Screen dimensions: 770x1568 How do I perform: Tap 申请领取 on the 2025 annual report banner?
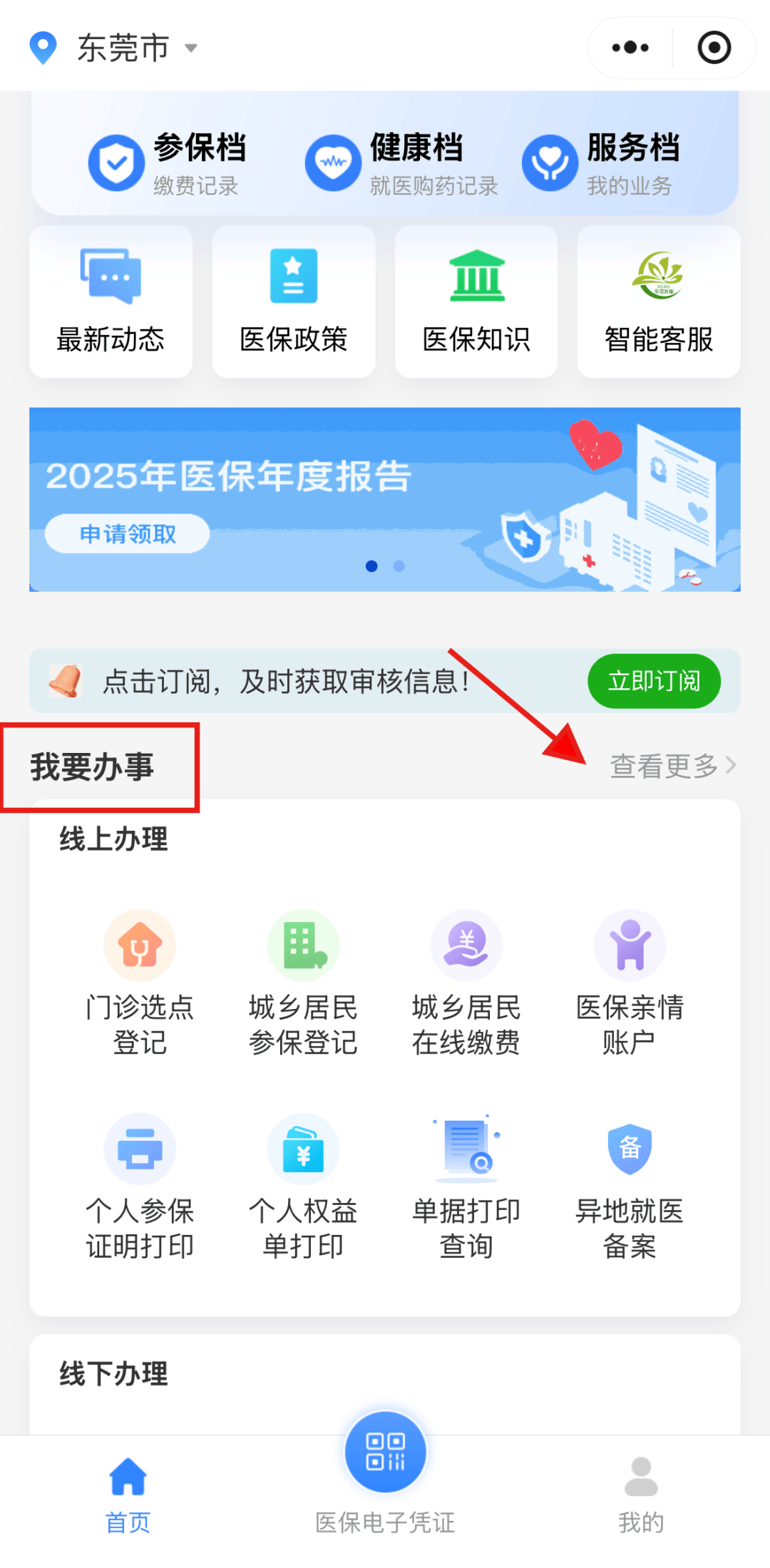[128, 533]
